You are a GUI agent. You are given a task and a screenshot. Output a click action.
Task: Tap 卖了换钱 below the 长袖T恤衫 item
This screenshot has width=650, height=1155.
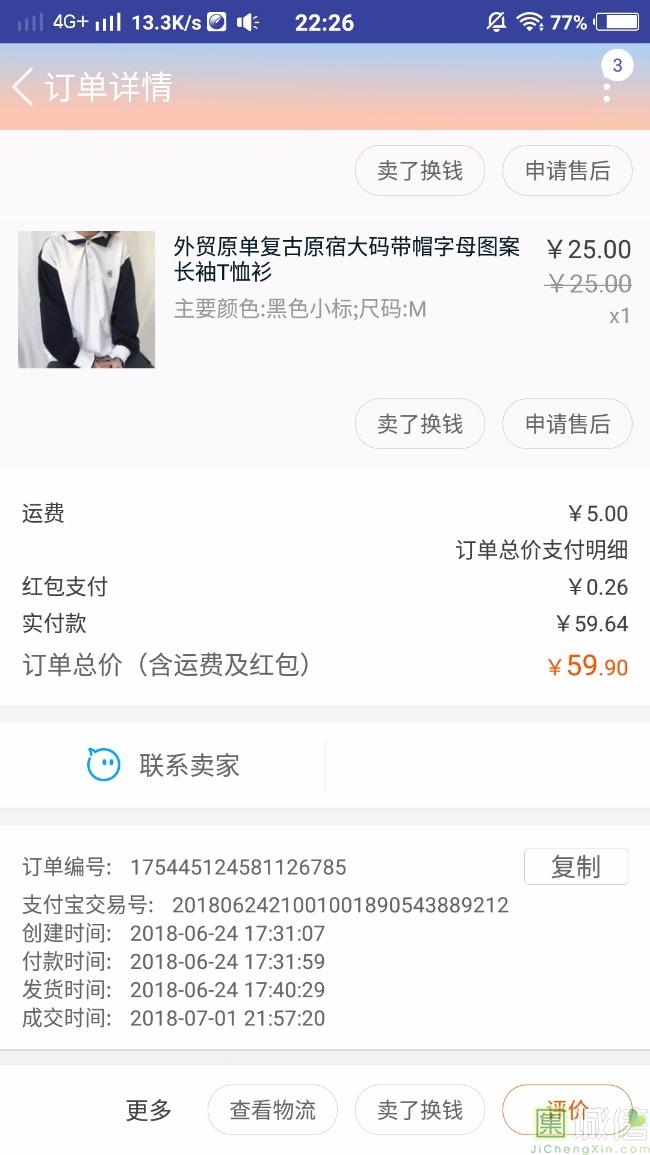point(420,424)
